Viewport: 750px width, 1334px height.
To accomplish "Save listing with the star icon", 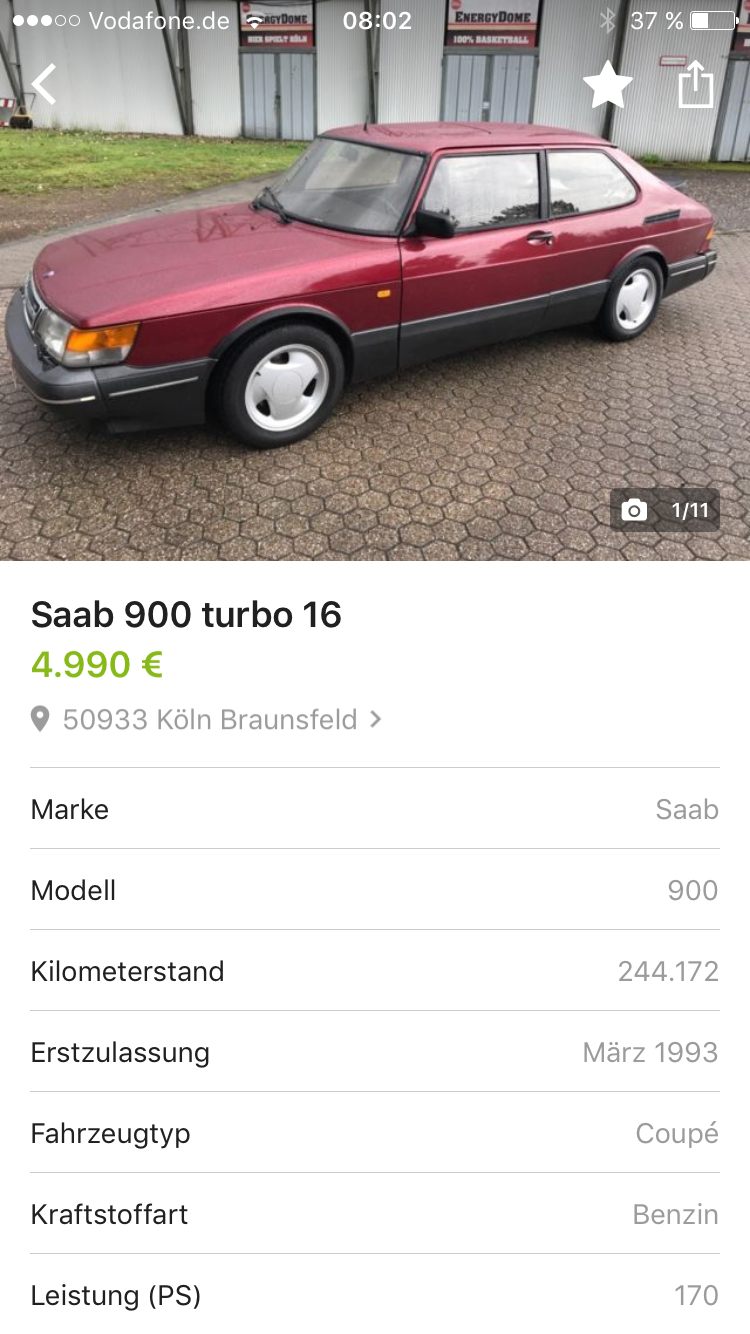I will point(608,85).
